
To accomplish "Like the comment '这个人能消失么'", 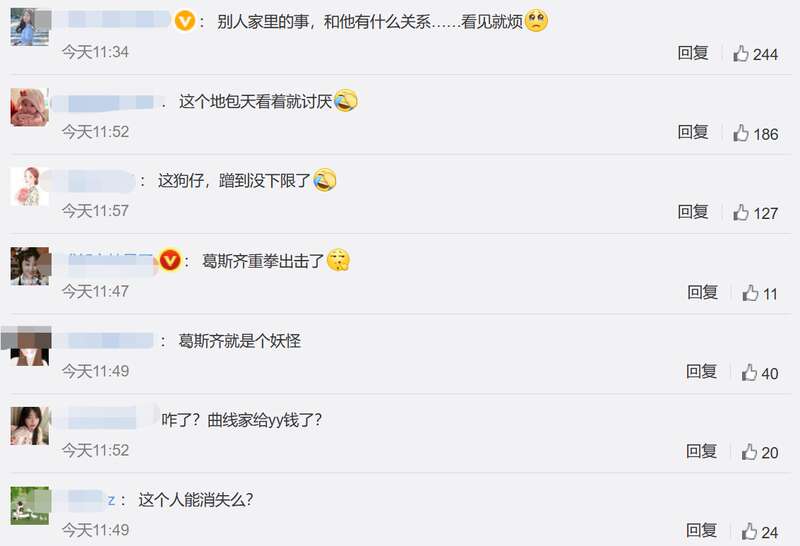I will tap(750, 532).
